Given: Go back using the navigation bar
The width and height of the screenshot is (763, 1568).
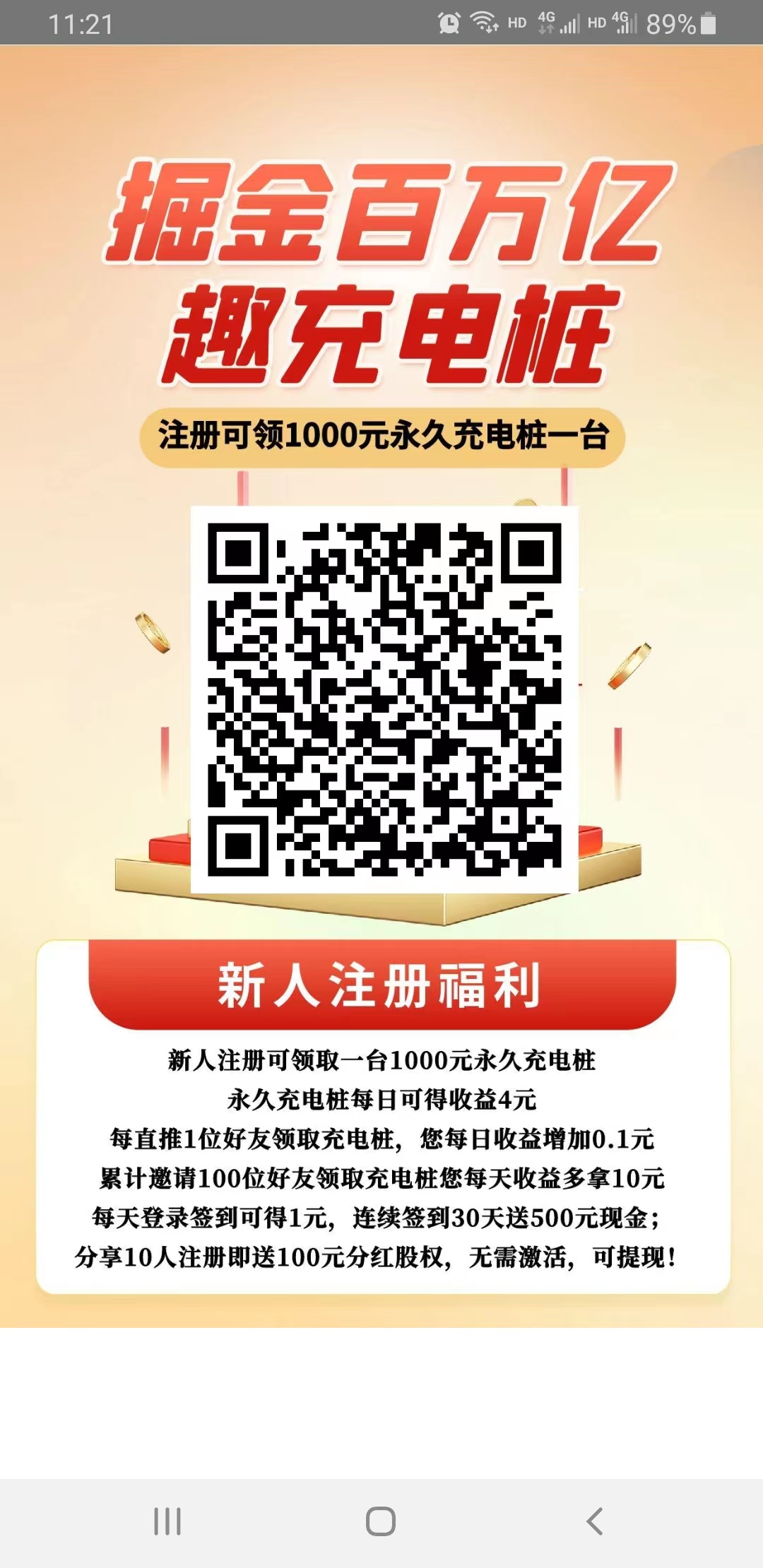Looking at the screenshot, I should click(x=595, y=1521).
